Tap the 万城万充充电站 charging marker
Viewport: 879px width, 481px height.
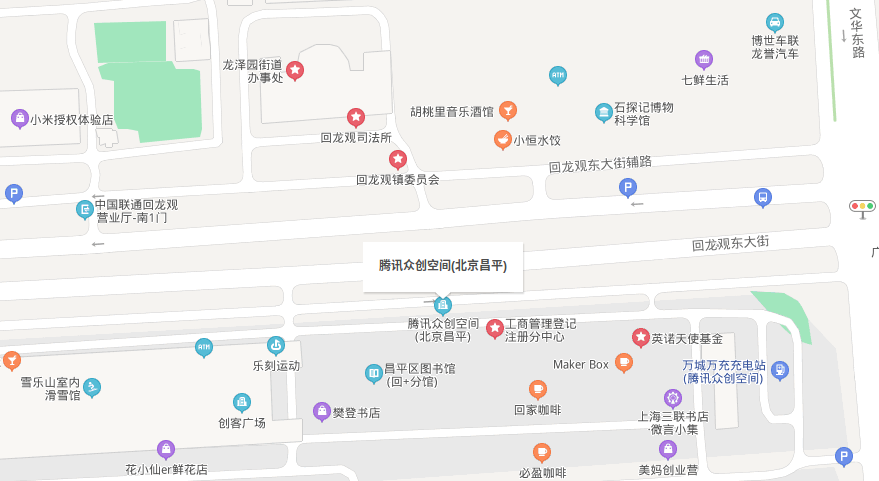780,371
